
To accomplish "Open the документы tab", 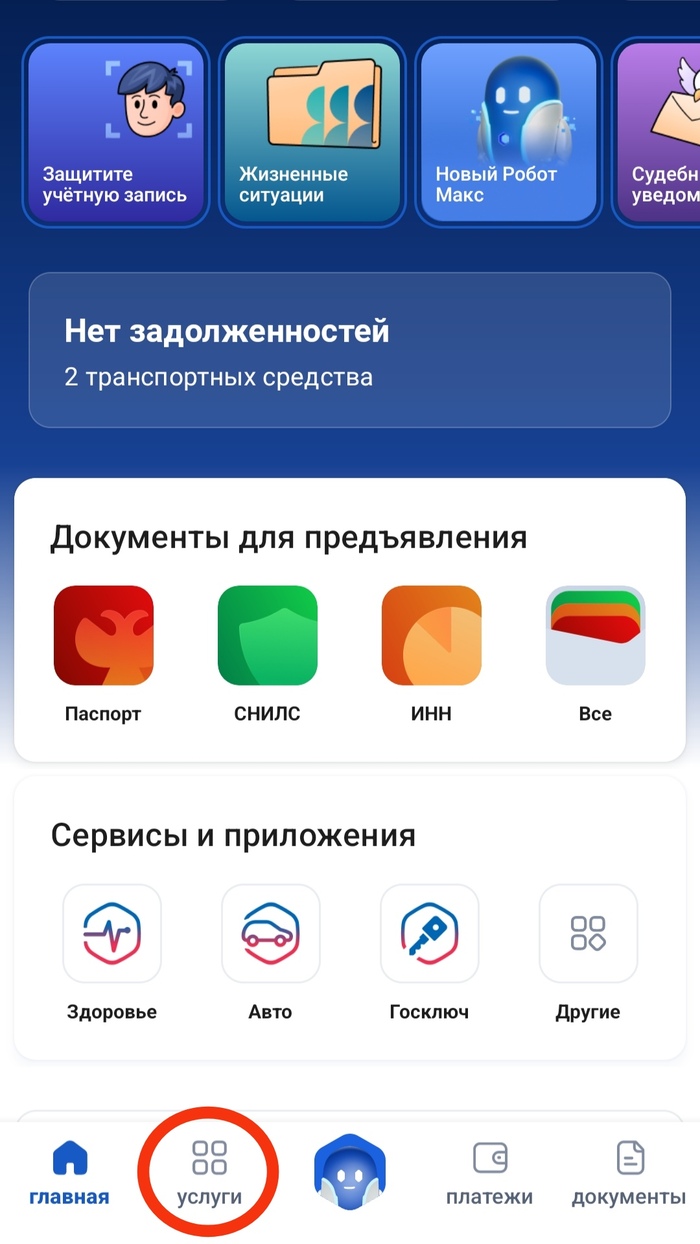I will click(x=629, y=1174).
